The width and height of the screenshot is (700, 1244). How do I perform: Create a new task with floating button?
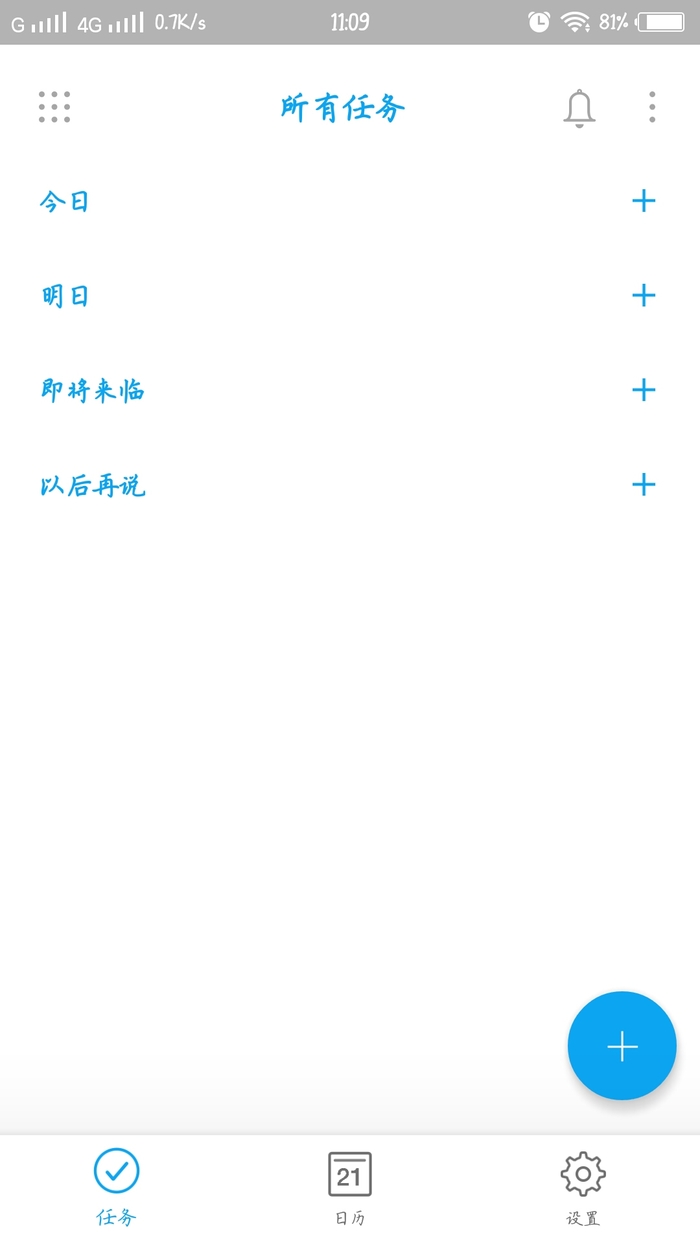622,1046
